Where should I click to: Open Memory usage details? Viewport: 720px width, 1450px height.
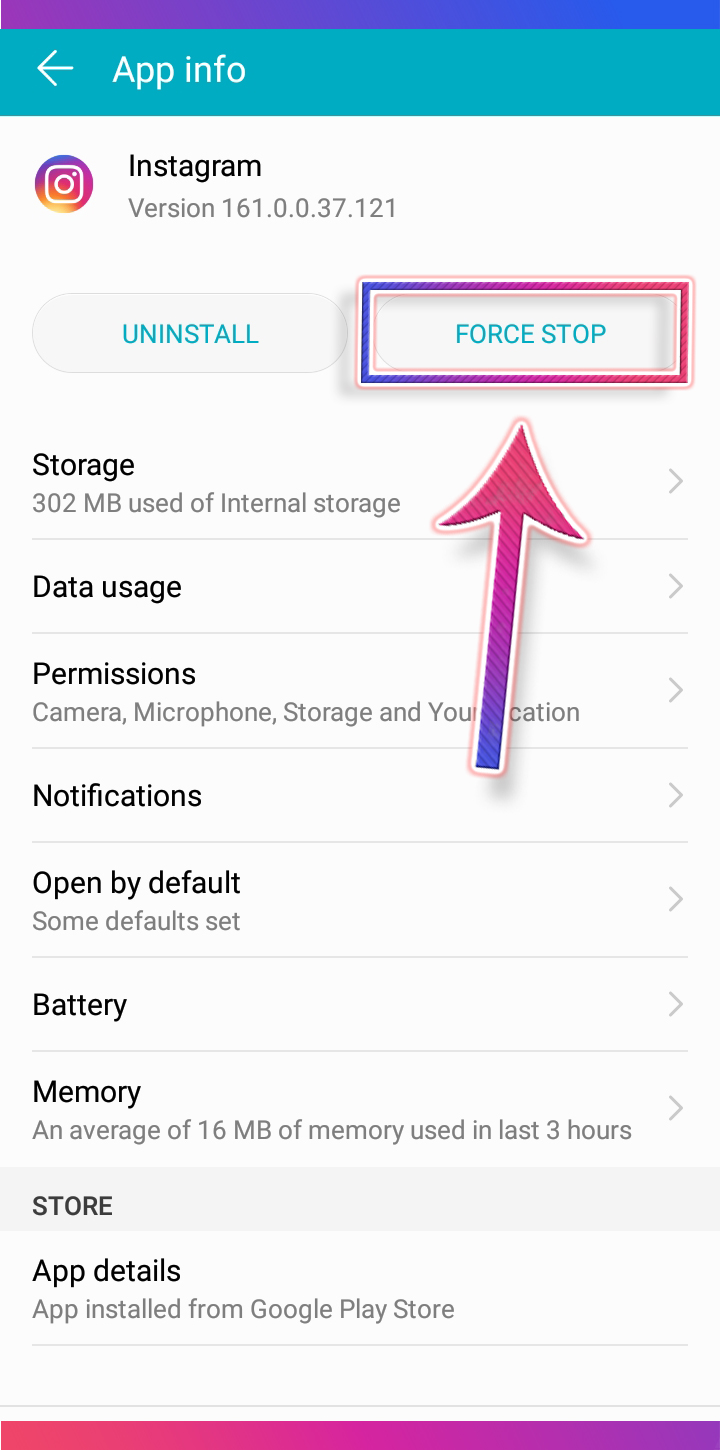pyautogui.click(x=360, y=1109)
